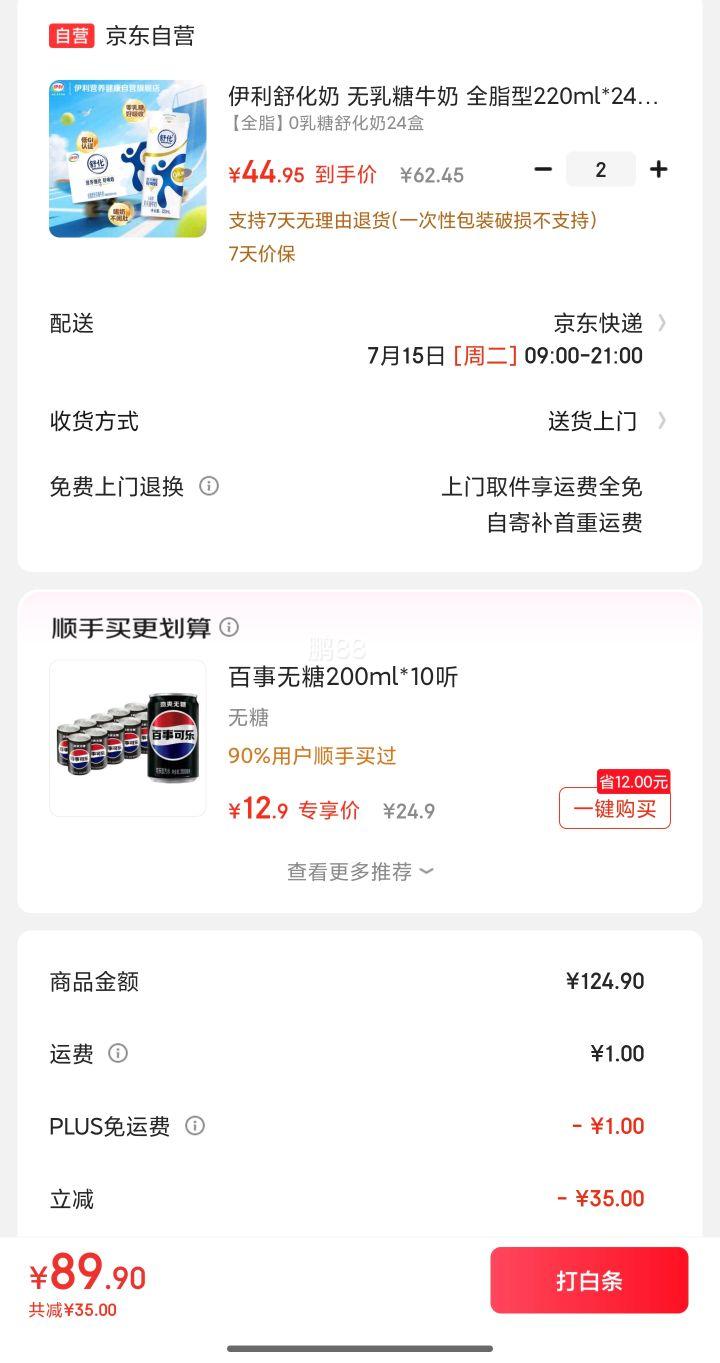Decrease the milk quantity with minus button

coord(543,169)
